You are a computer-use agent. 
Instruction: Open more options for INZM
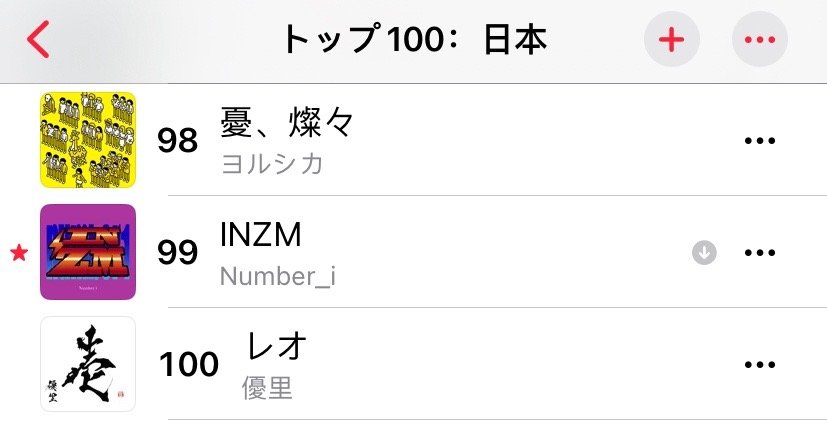click(760, 253)
